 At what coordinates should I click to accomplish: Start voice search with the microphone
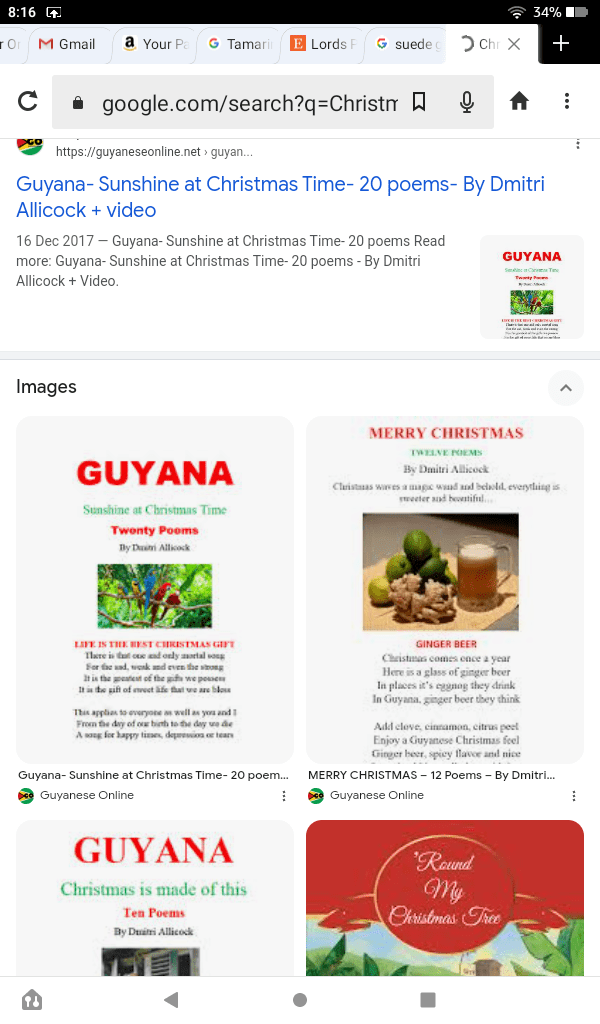[466, 102]
